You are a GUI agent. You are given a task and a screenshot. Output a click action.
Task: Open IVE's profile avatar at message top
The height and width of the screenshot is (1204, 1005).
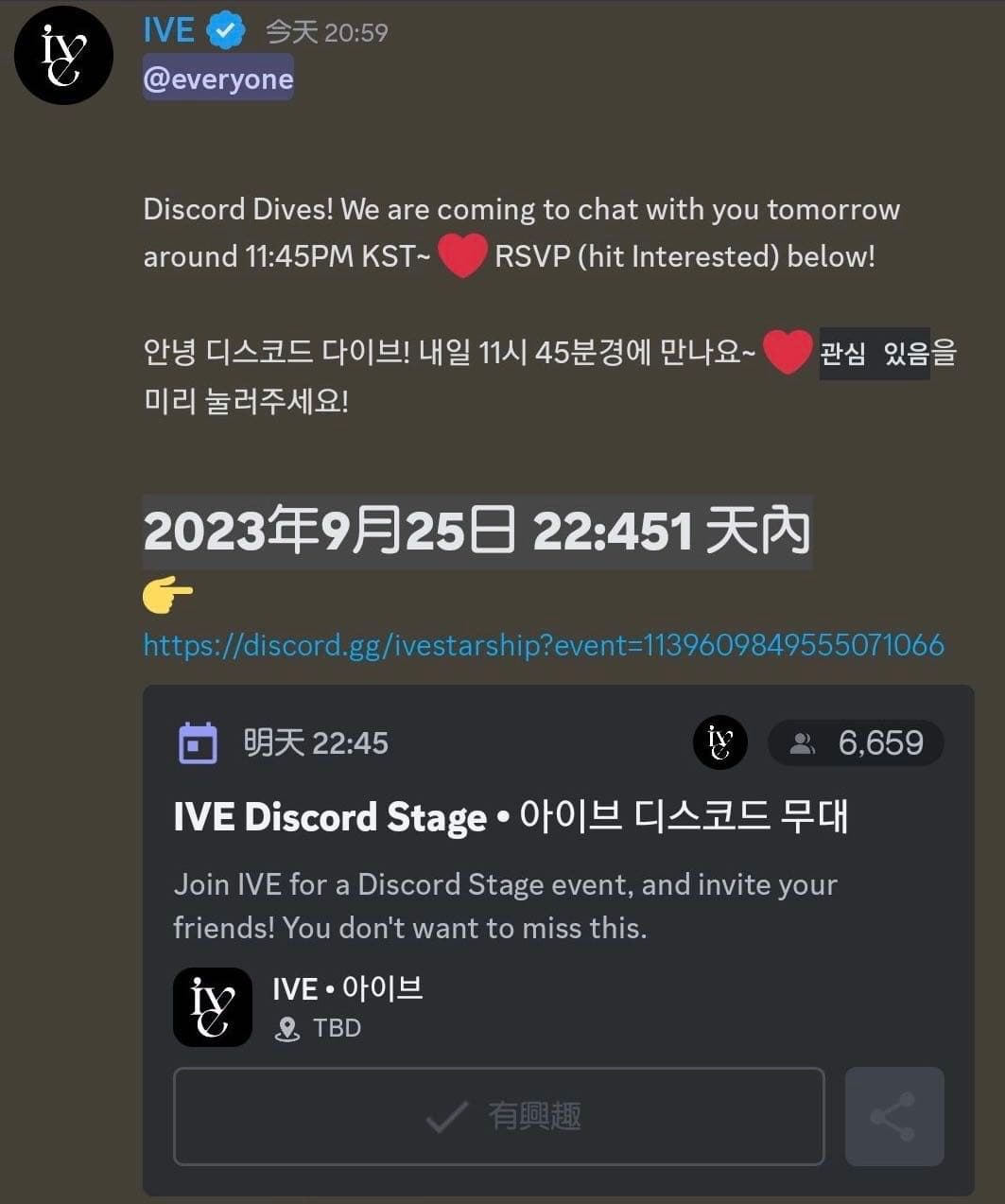pos(63,55)
